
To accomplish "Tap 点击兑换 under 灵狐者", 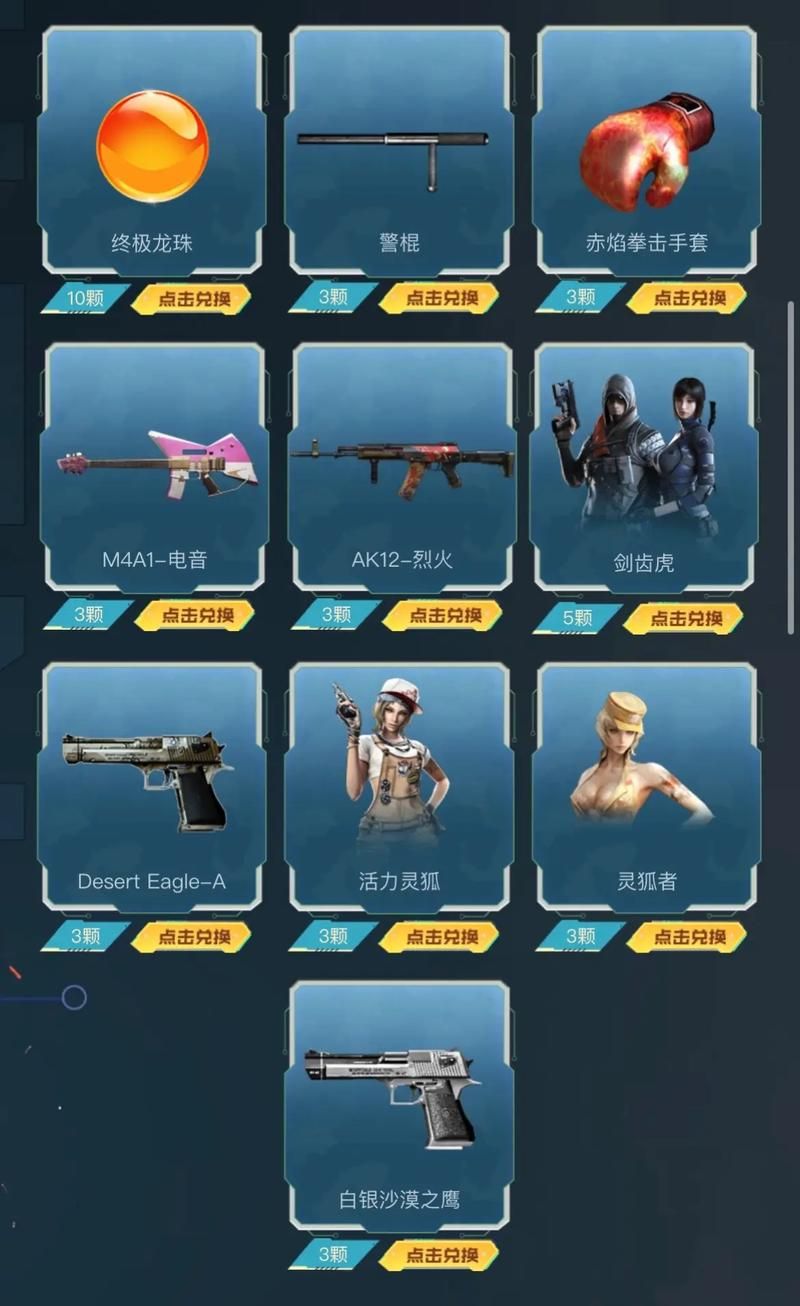I will pos(688,937).
